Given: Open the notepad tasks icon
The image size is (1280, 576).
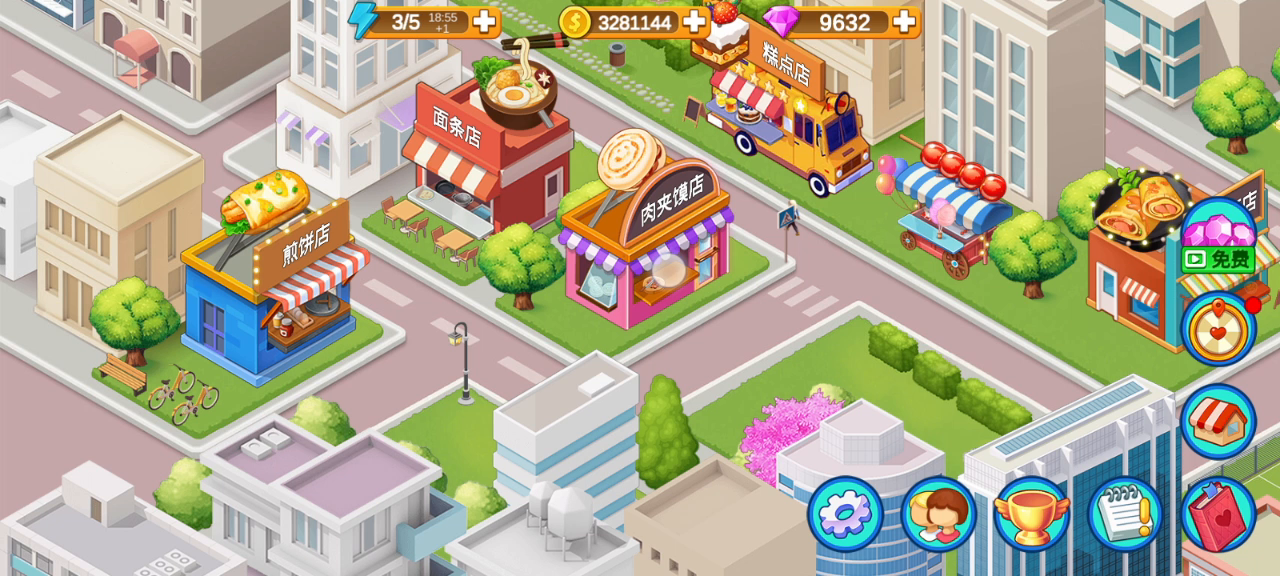Looking at the screenshot, I should (1125, 514).
